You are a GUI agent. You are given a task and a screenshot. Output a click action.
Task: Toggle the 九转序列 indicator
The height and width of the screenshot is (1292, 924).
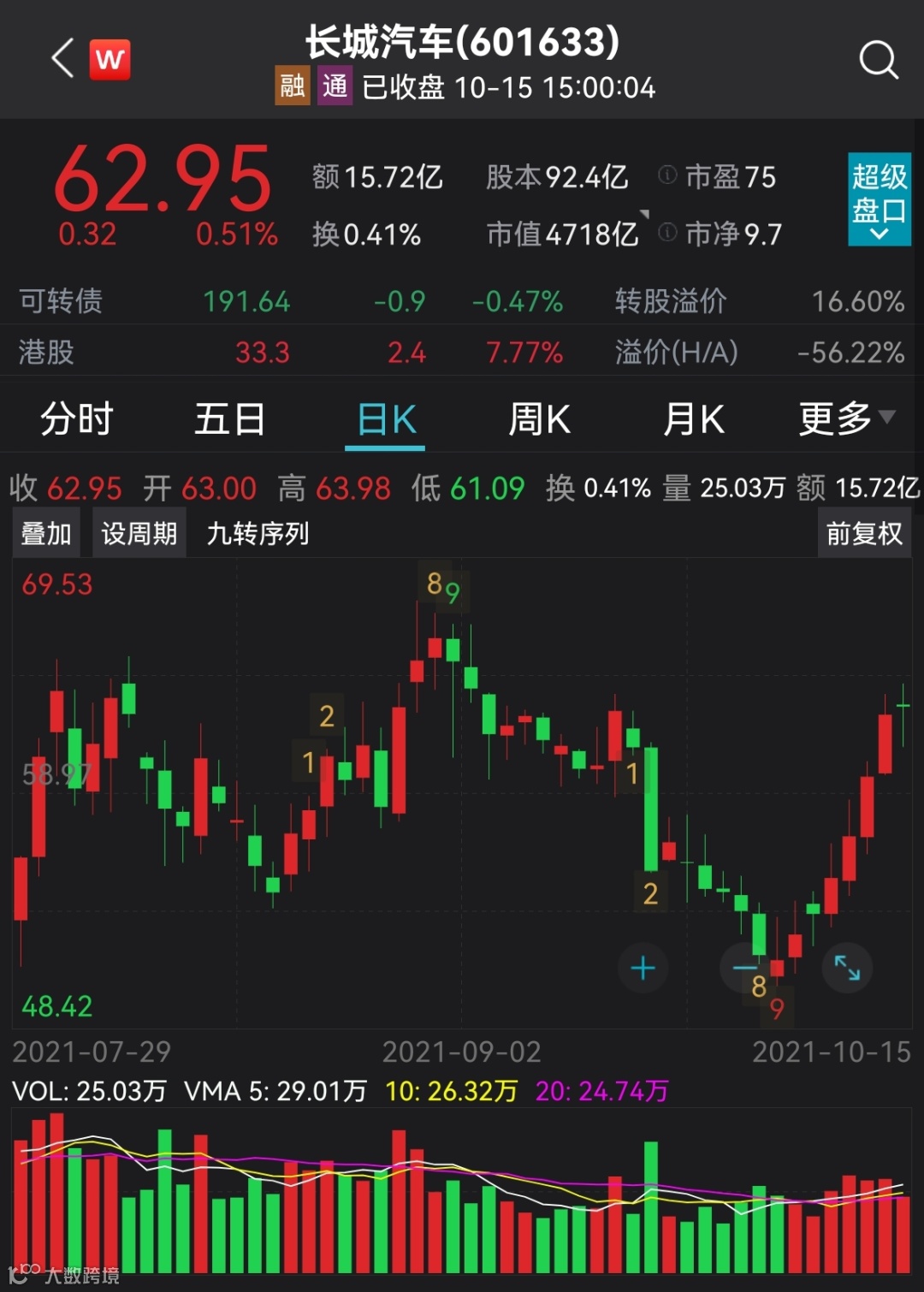pyautogui.click(x=258, y=534)
